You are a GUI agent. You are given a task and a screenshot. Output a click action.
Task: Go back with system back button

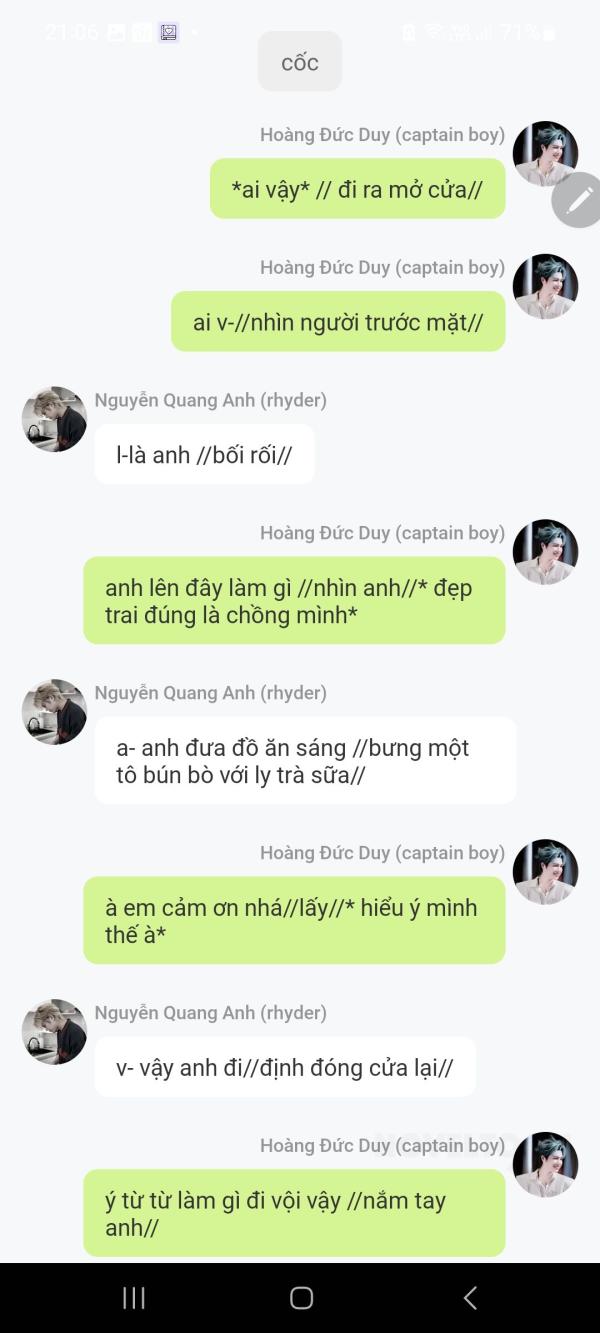pos(470,1298)
